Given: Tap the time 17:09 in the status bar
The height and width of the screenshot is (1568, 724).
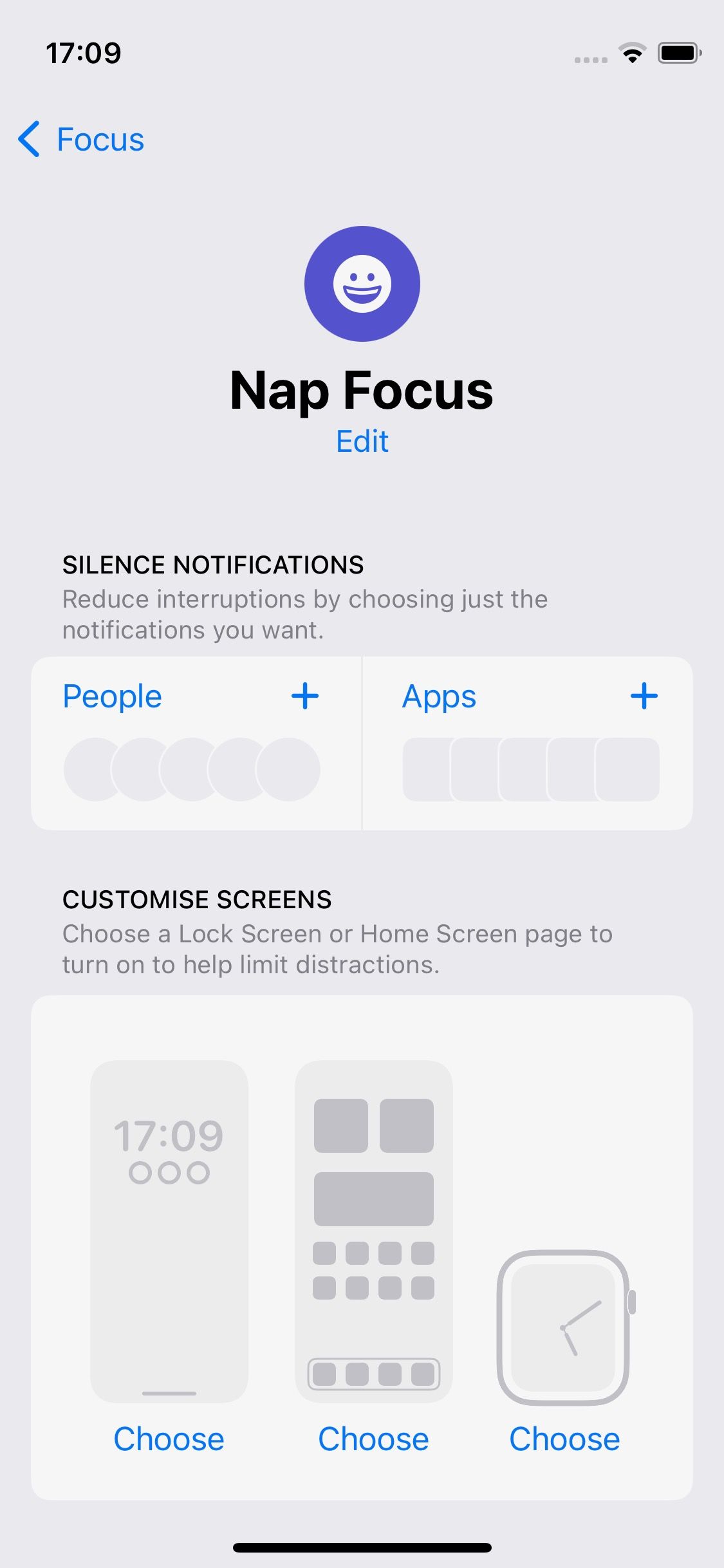Looking at the screenshot, I should pyautogui.click(x=84, y=55).
